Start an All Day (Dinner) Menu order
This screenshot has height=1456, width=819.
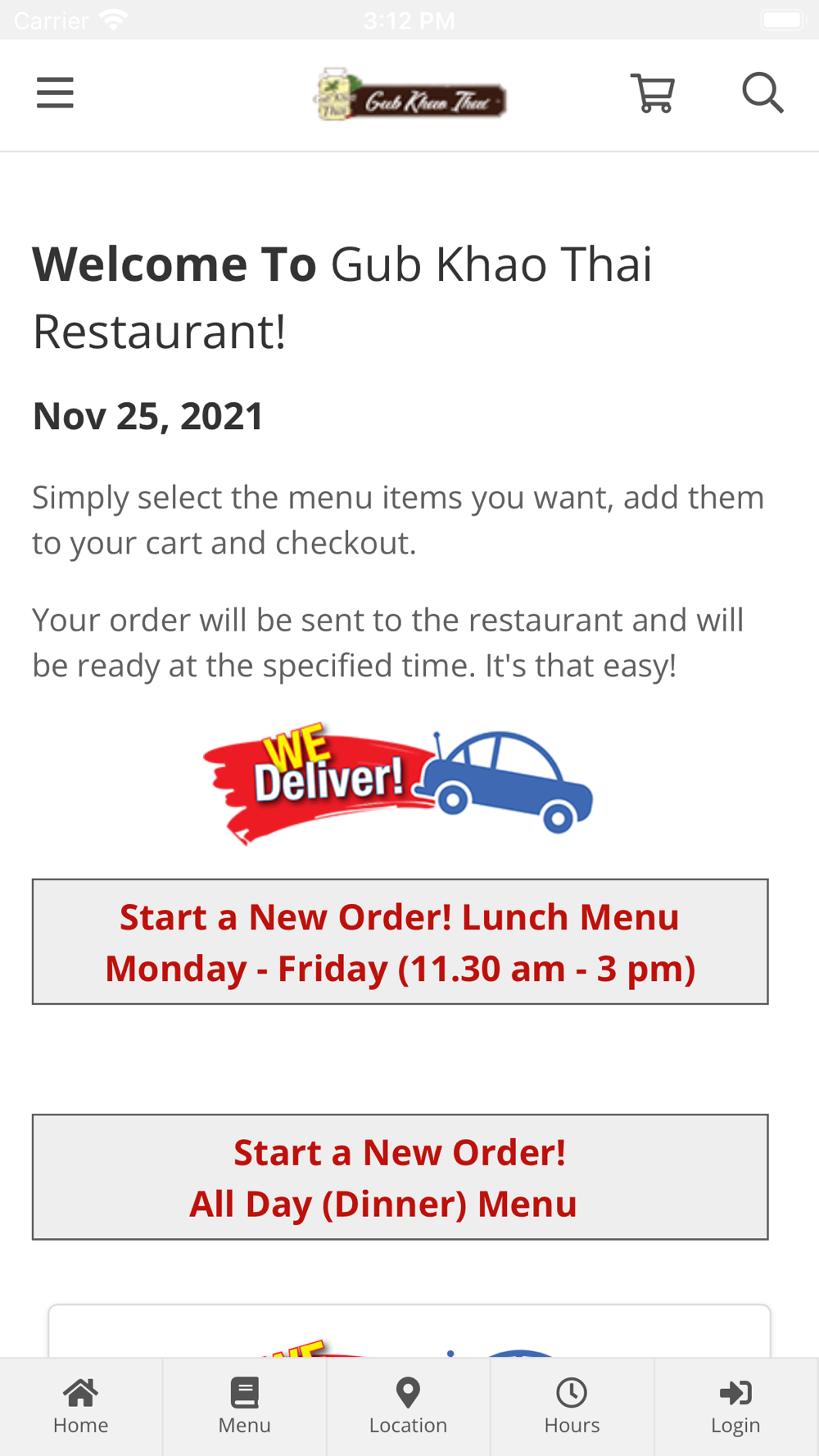point(400,1177)
